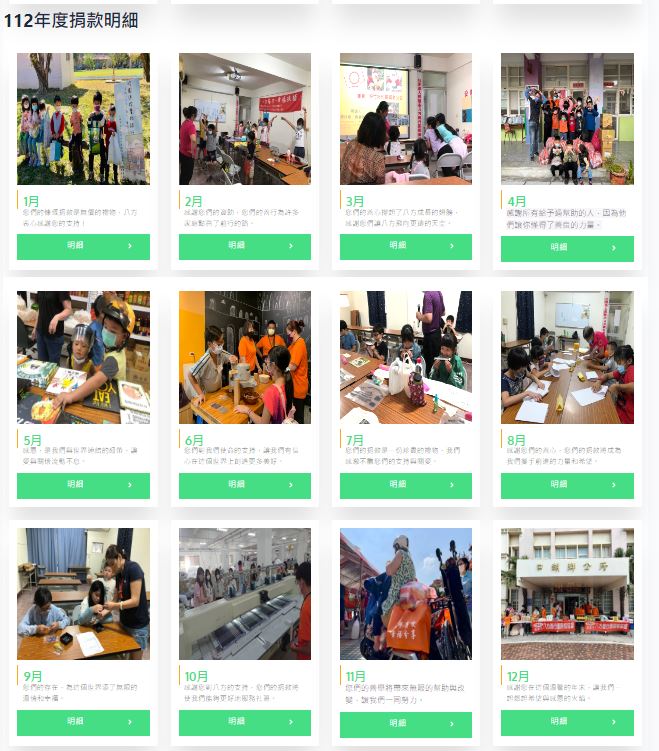The image size is (659, 751).
Task: Open the 6月 activity photo
Action: click(244, 357)
